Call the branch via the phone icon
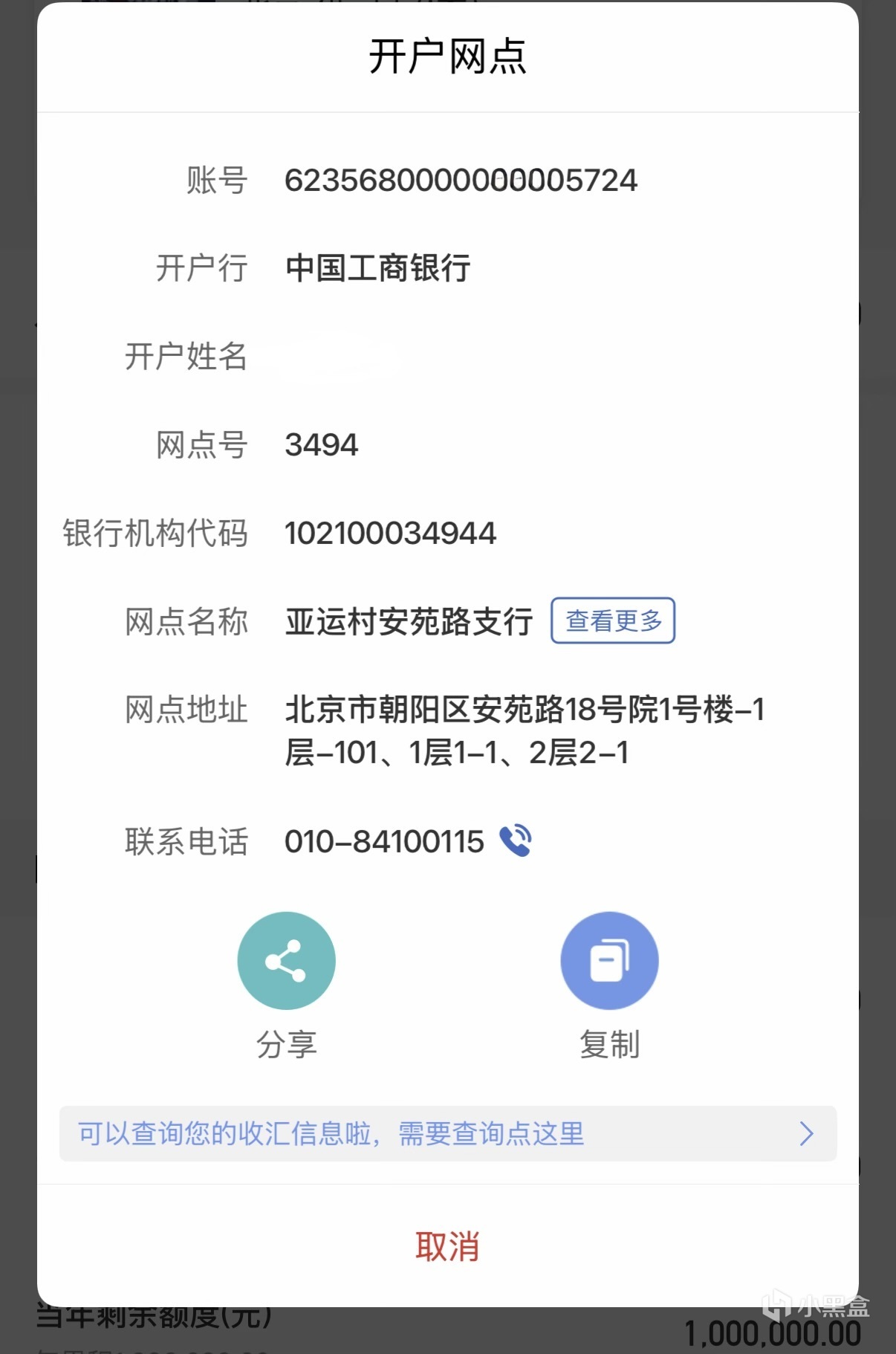 516,841
